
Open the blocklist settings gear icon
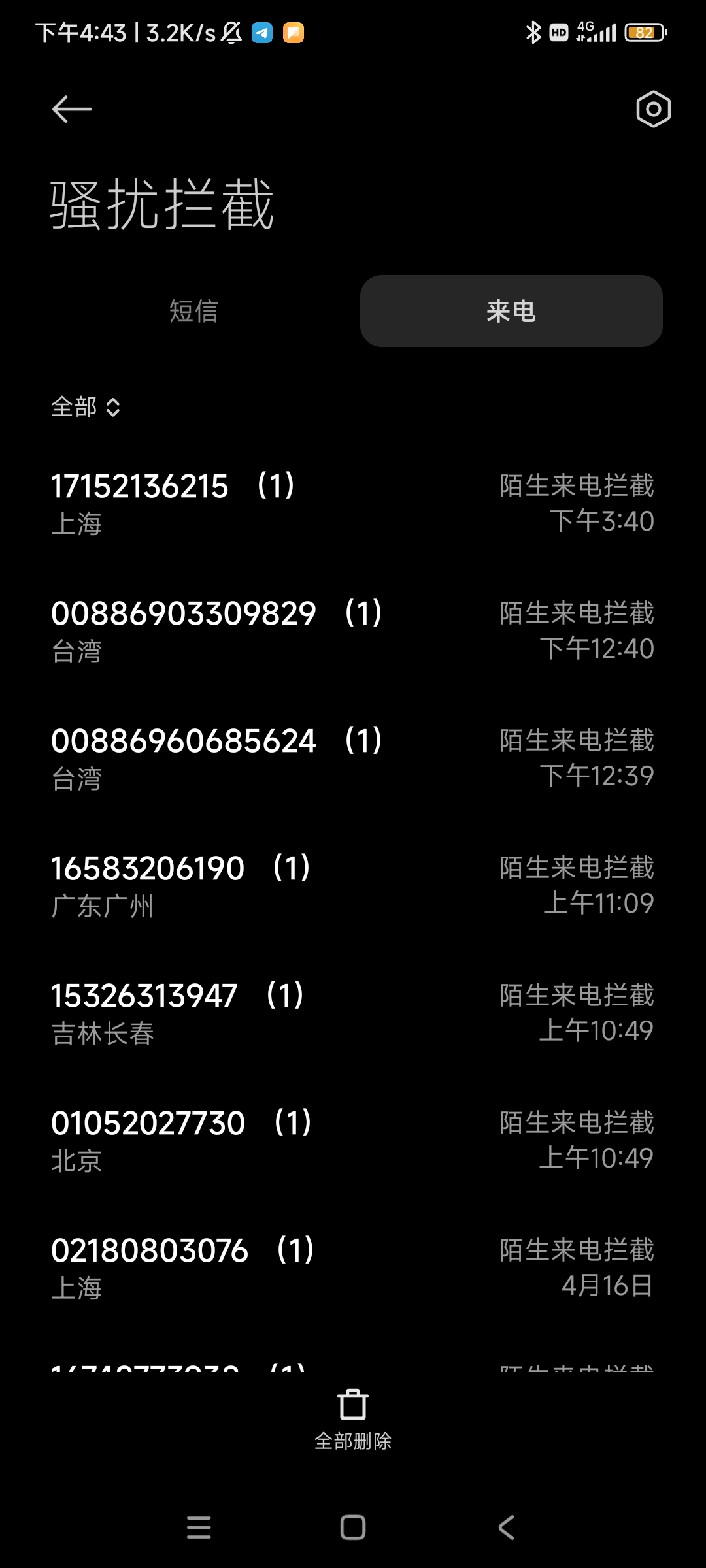pos(653,109)
